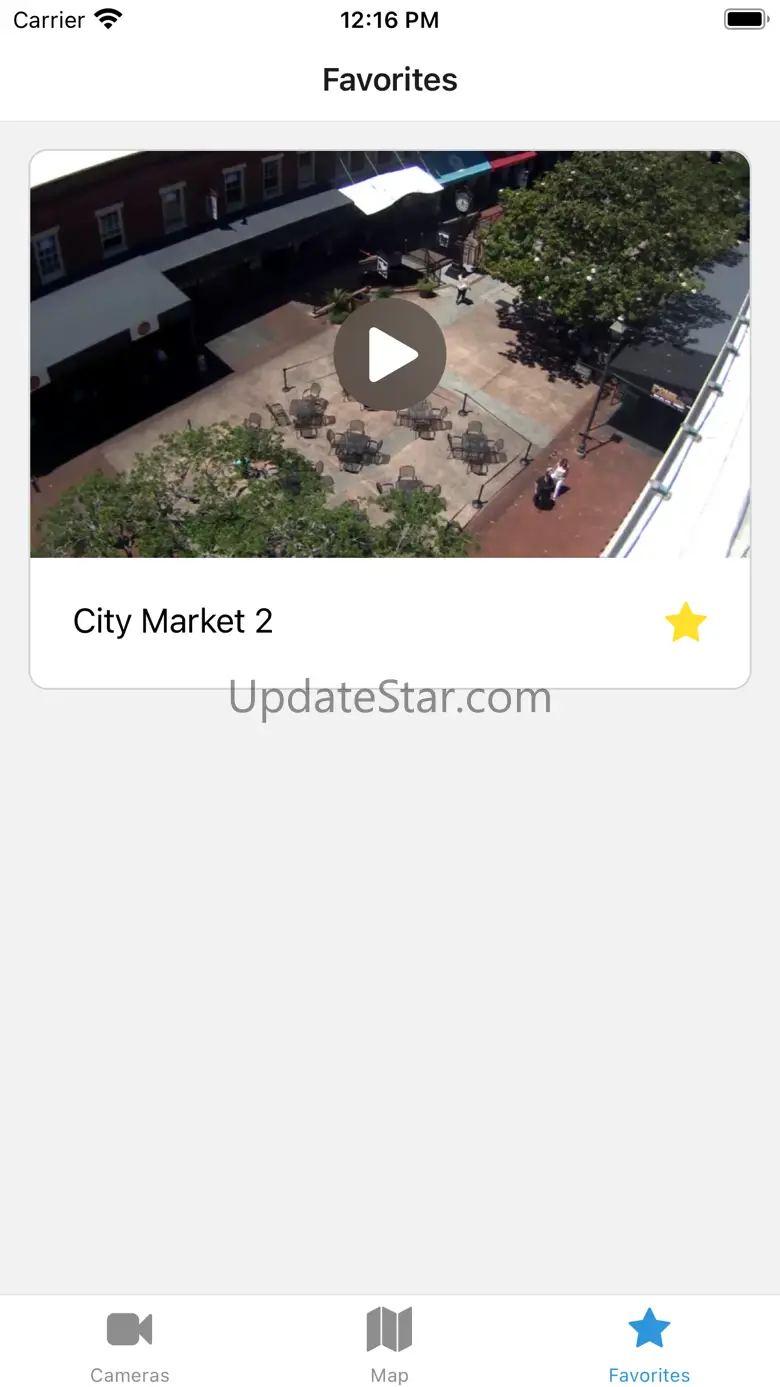The image size is (780, 1387).
Task: Switch to the Cameras tab
Action: pos(130,1345)
